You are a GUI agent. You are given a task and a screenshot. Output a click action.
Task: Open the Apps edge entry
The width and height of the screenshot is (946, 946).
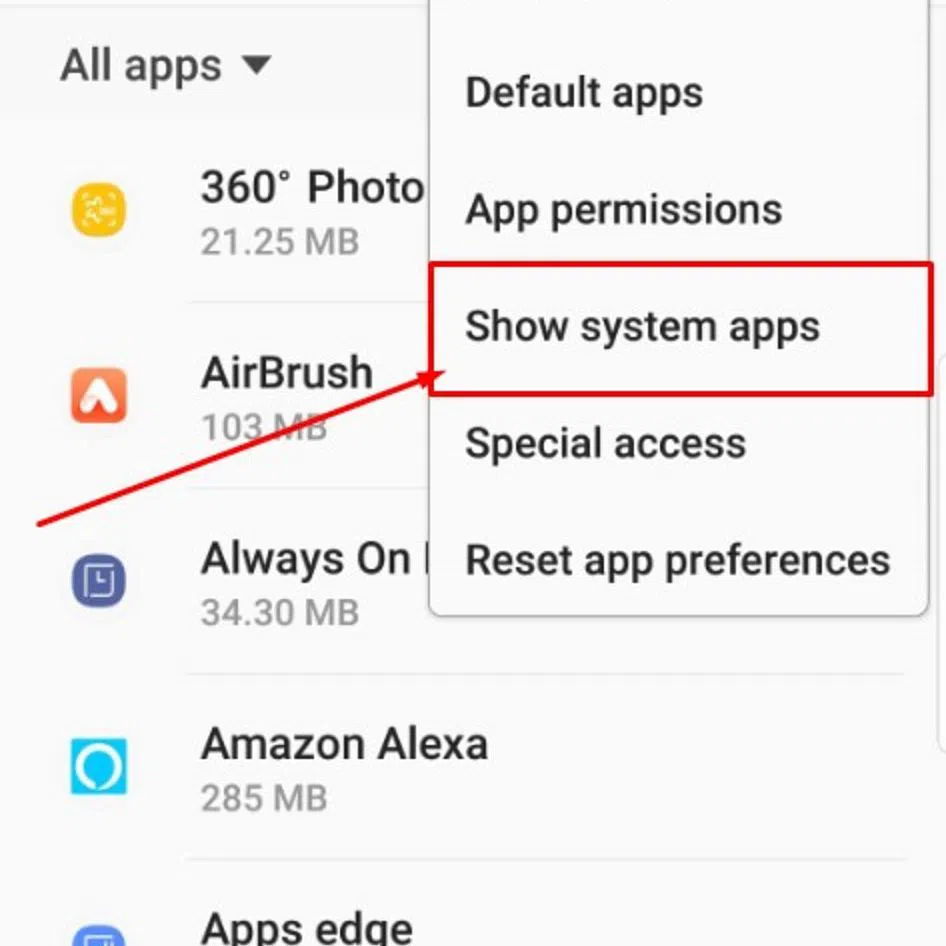coord(306,926)
